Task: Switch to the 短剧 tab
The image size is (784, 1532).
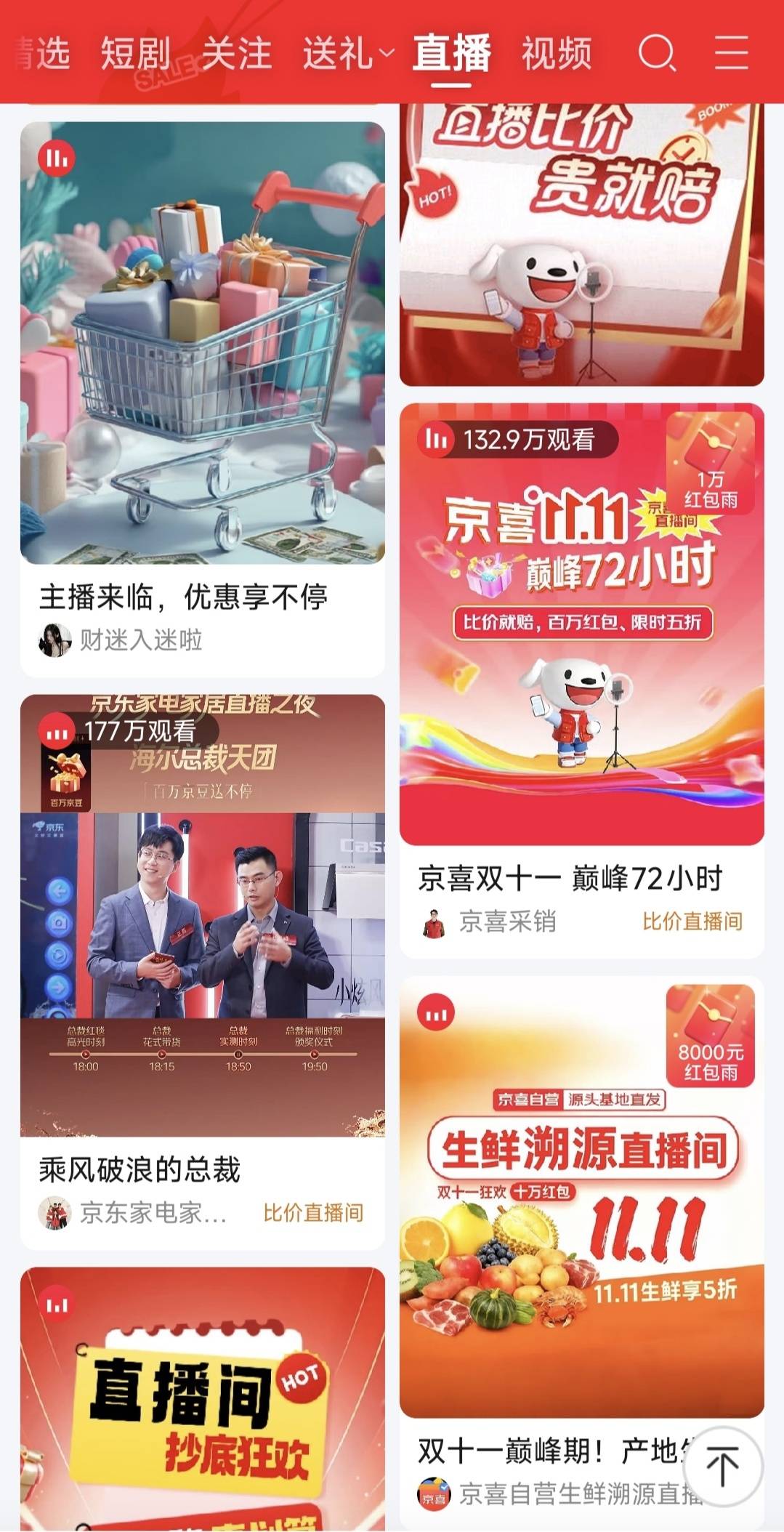Action: [x=135, y=54]
